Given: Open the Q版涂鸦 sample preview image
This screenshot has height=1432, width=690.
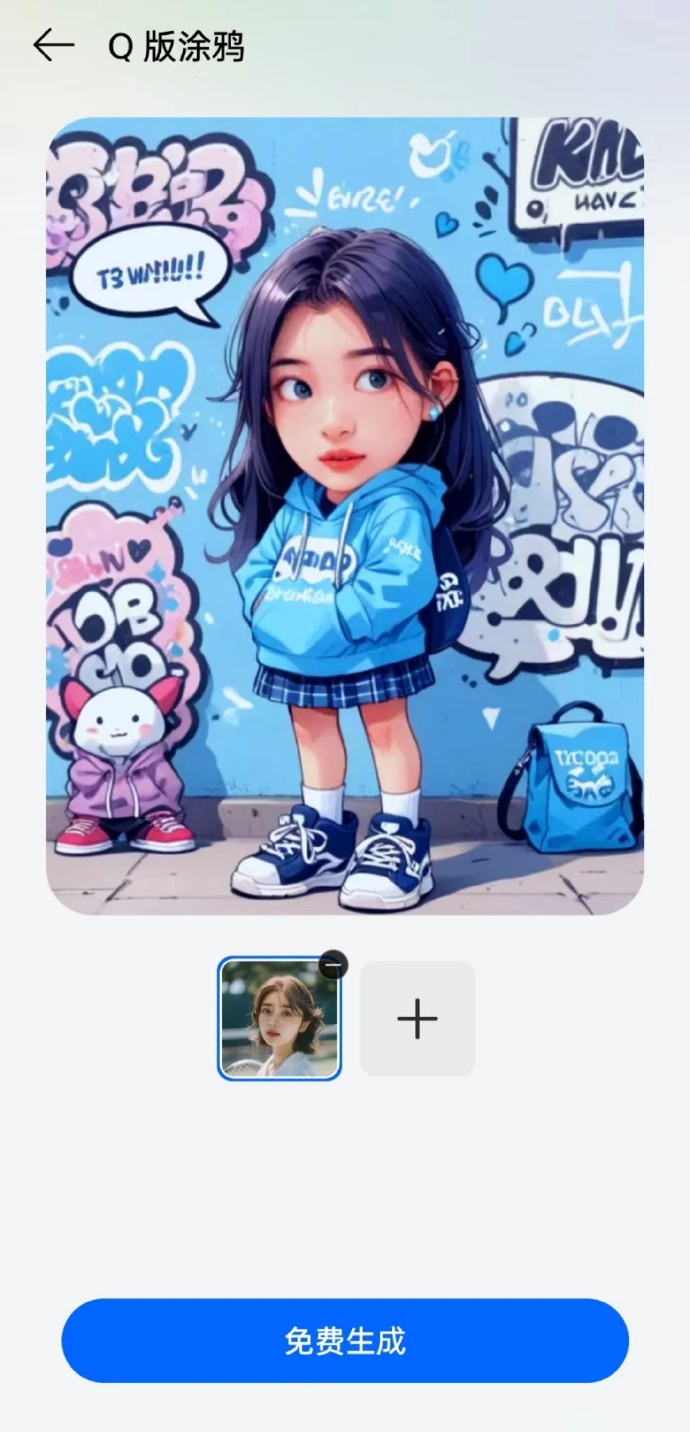Looking at the screenshot, I should coord(345,516).
